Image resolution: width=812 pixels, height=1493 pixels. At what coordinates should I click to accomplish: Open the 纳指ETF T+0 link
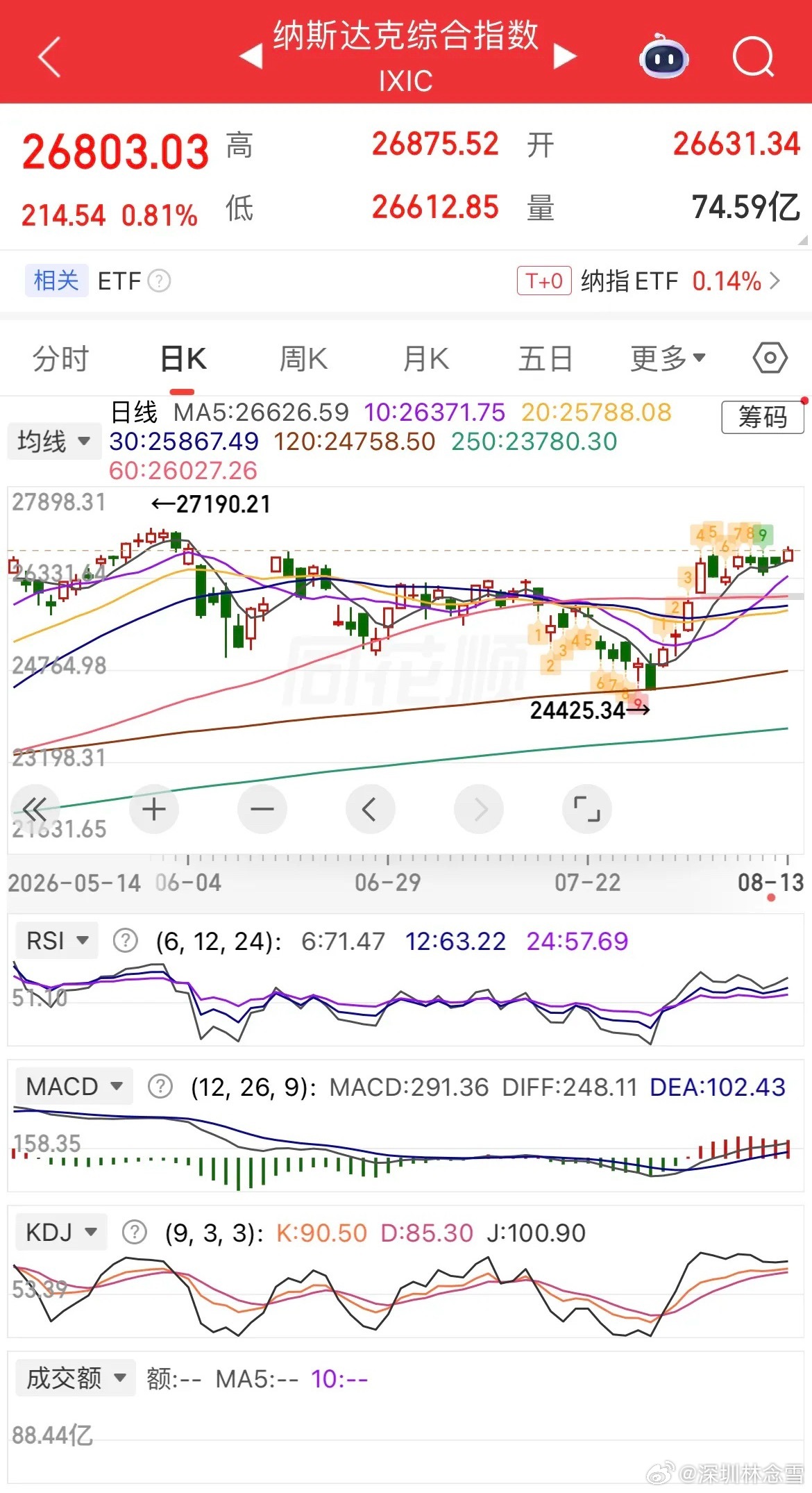649,281
